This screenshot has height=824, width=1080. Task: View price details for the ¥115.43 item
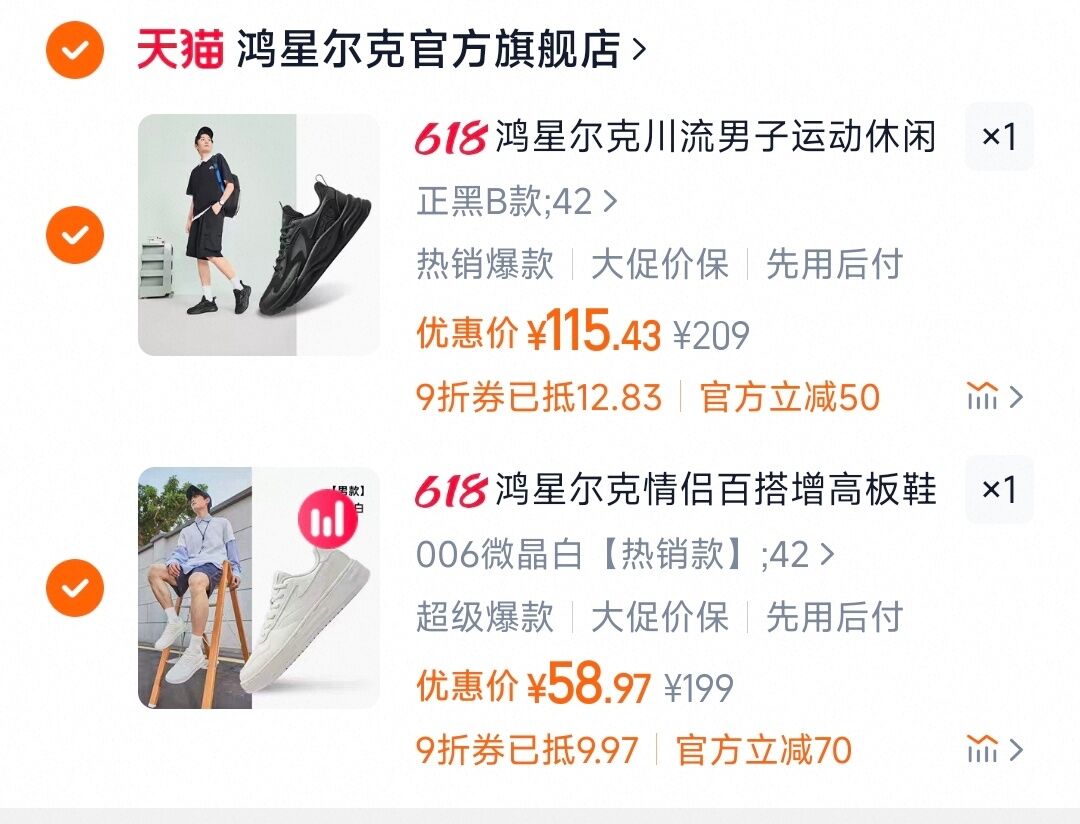994,398
